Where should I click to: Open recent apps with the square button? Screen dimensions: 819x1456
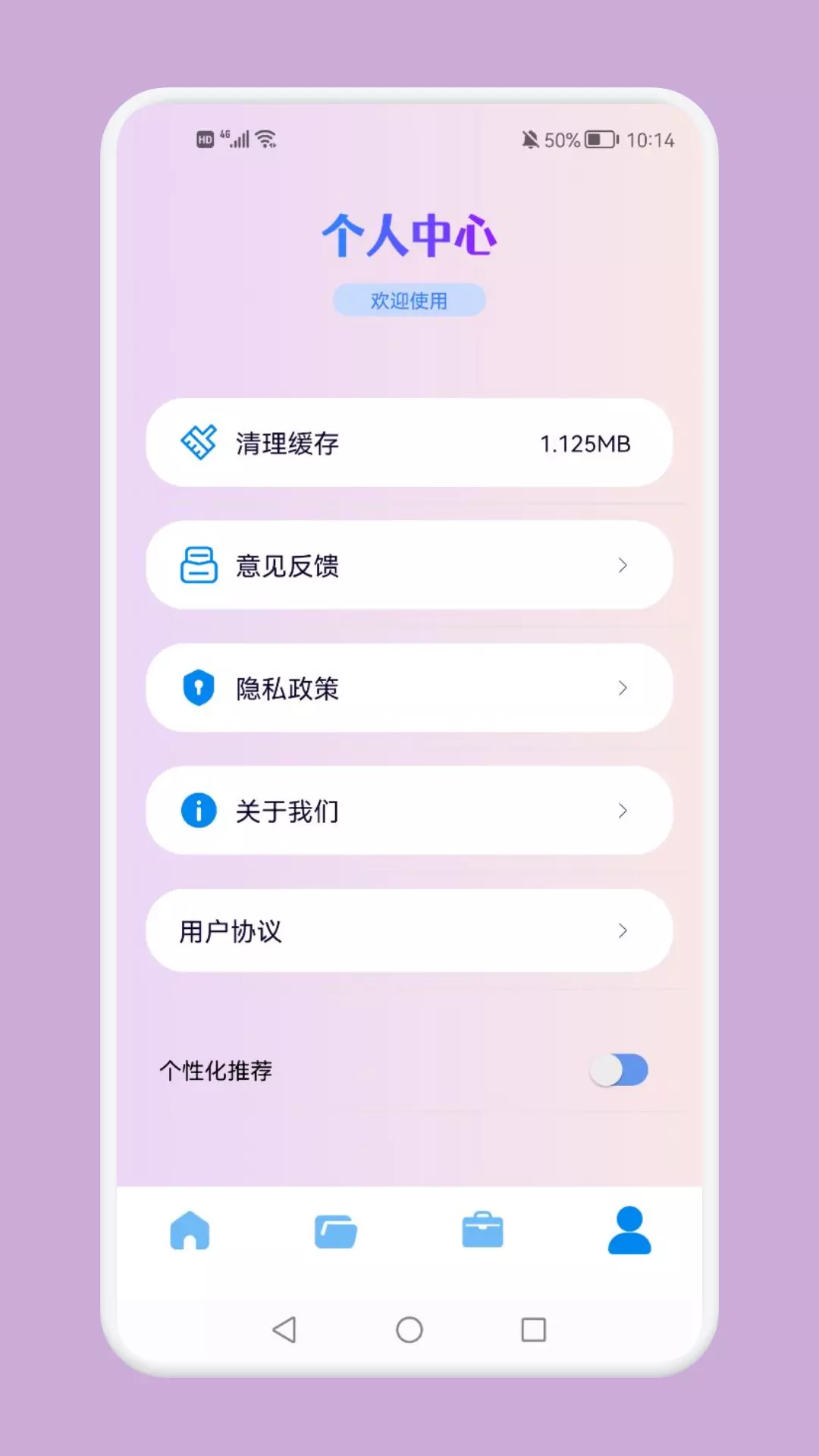[533, 1329]
